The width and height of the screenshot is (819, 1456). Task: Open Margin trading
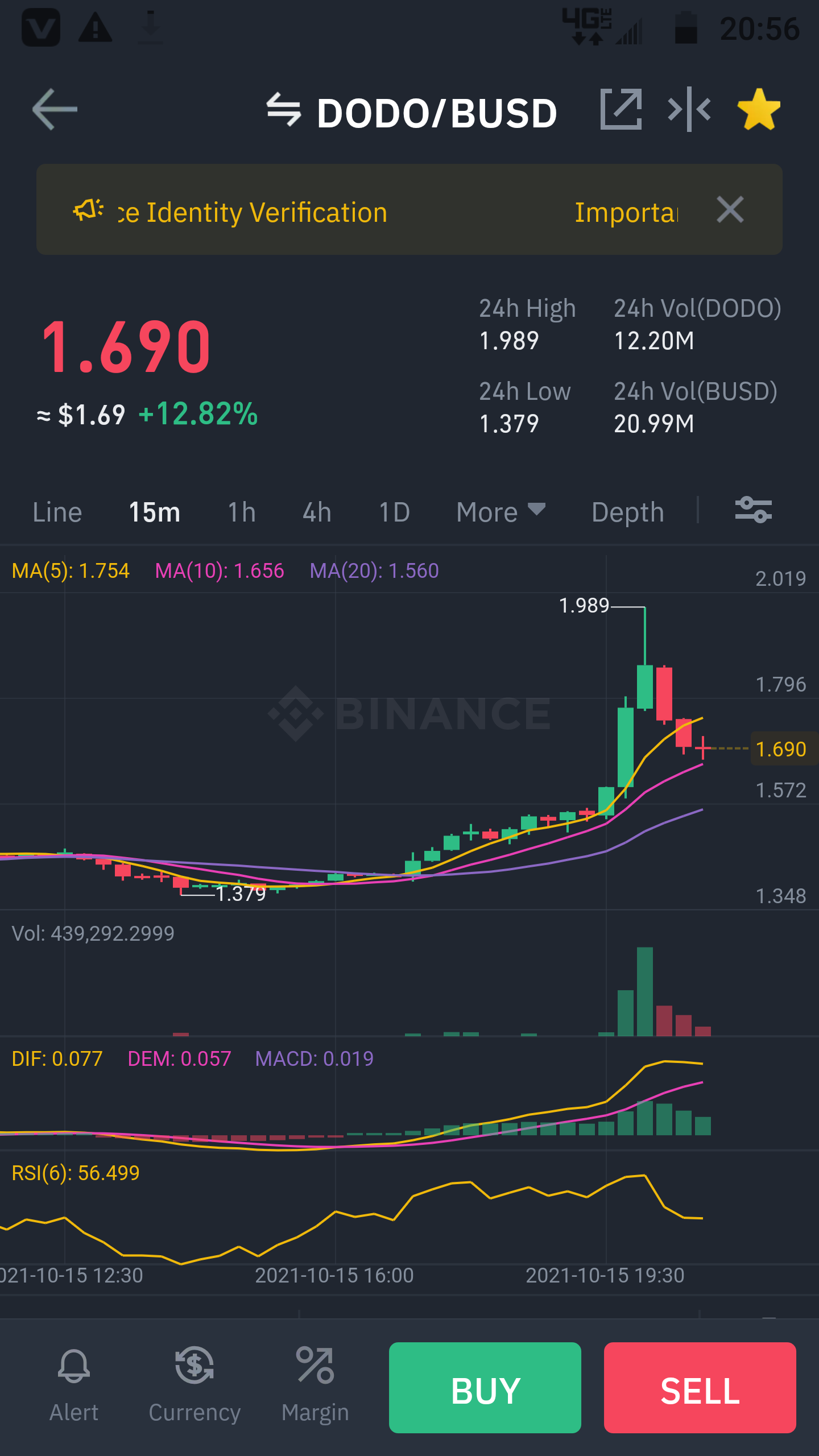315,1387
